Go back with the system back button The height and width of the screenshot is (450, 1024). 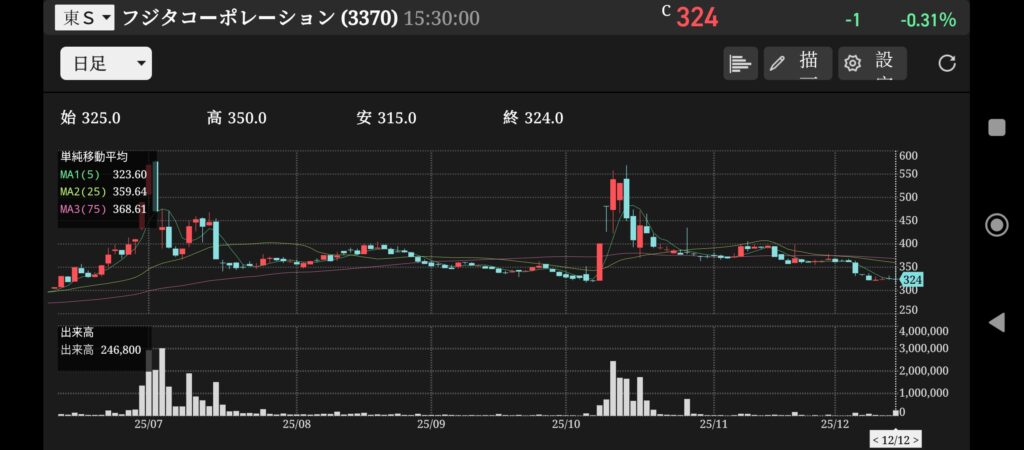996,322
